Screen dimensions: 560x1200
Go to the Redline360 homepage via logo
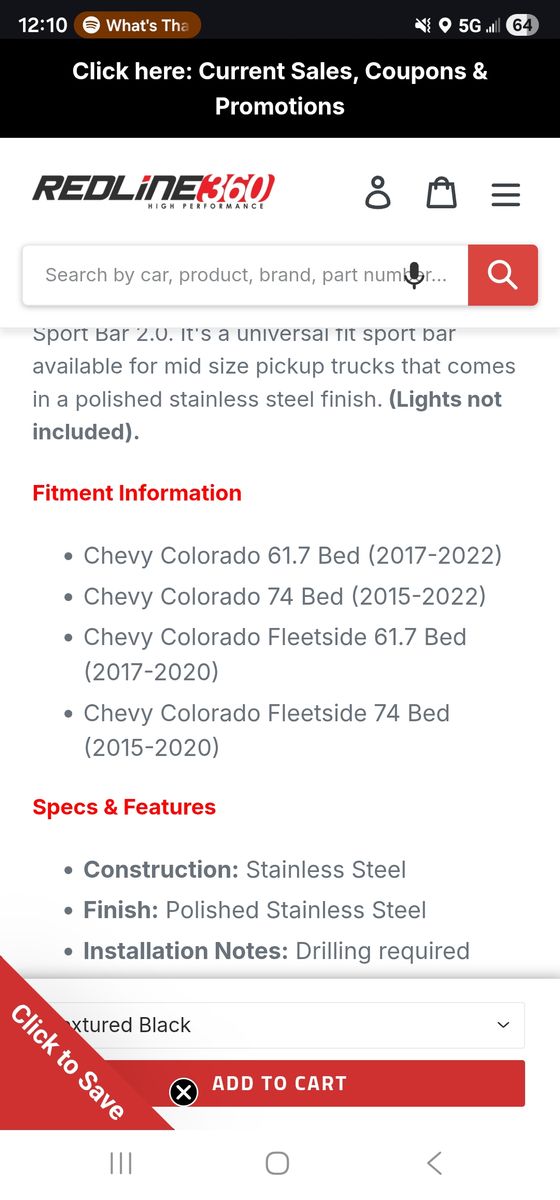click(153, 190)
